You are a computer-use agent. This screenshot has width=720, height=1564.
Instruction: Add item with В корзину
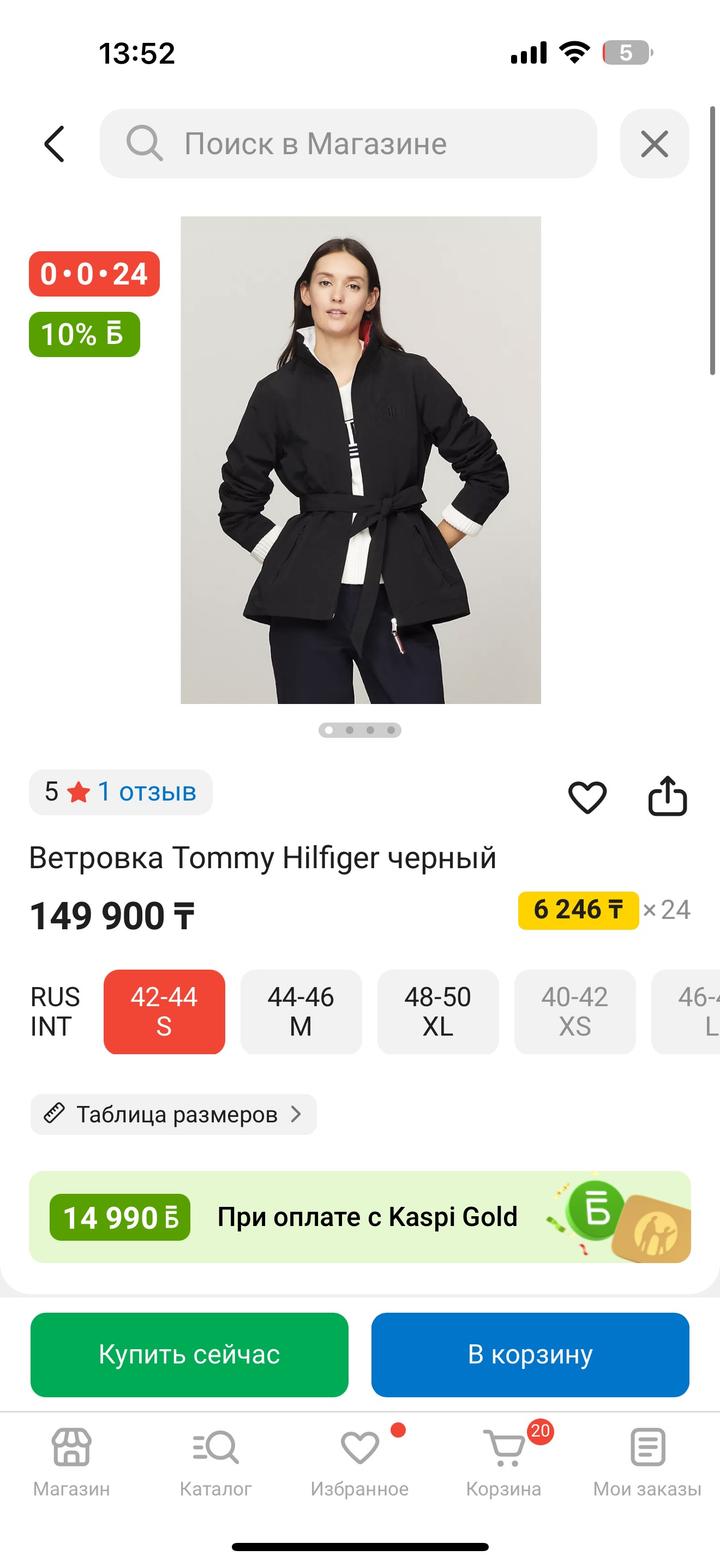(x=530, y=1354)
